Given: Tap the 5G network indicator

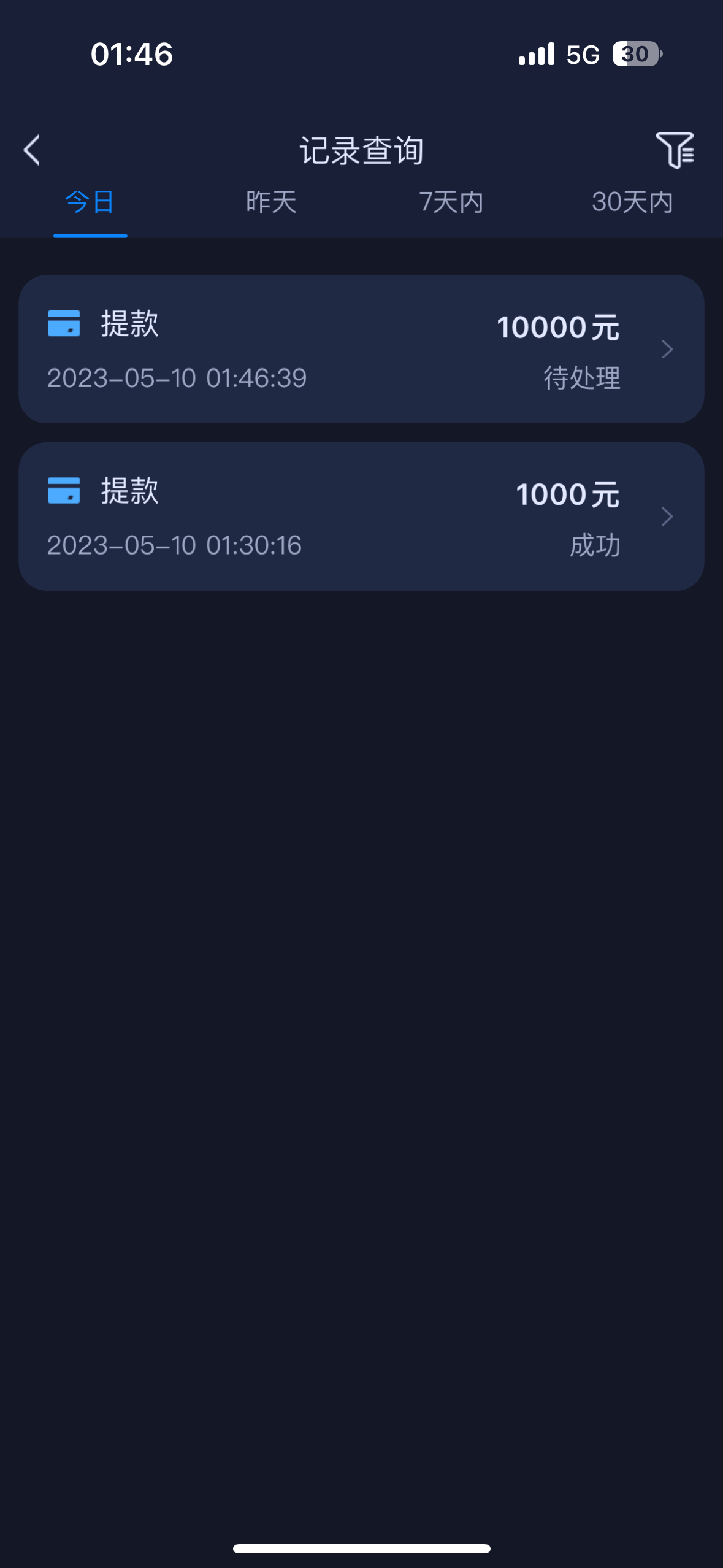Looking at the screenshot, I should tap(583, 55).
